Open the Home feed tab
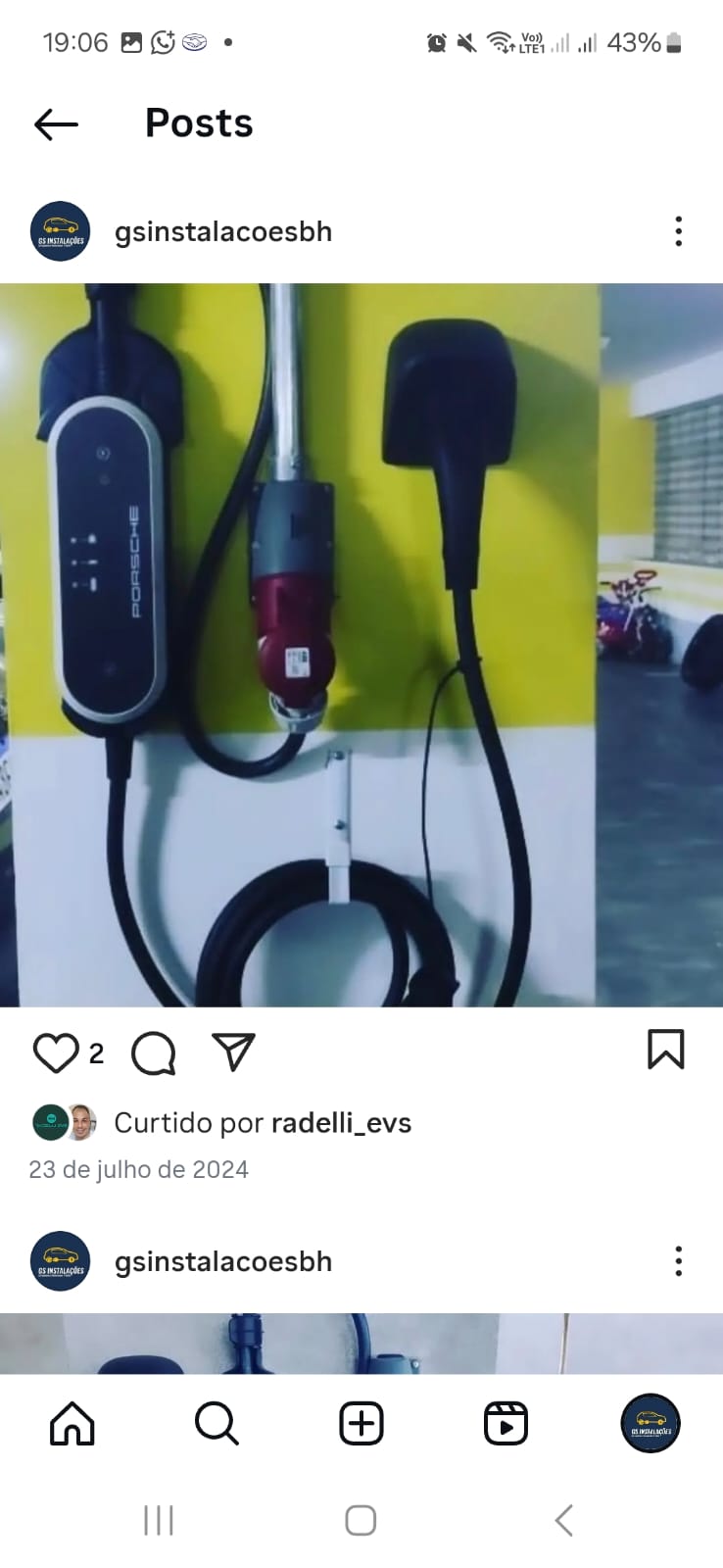The width and height of the screenshot is (723, 1568). 72,1423
